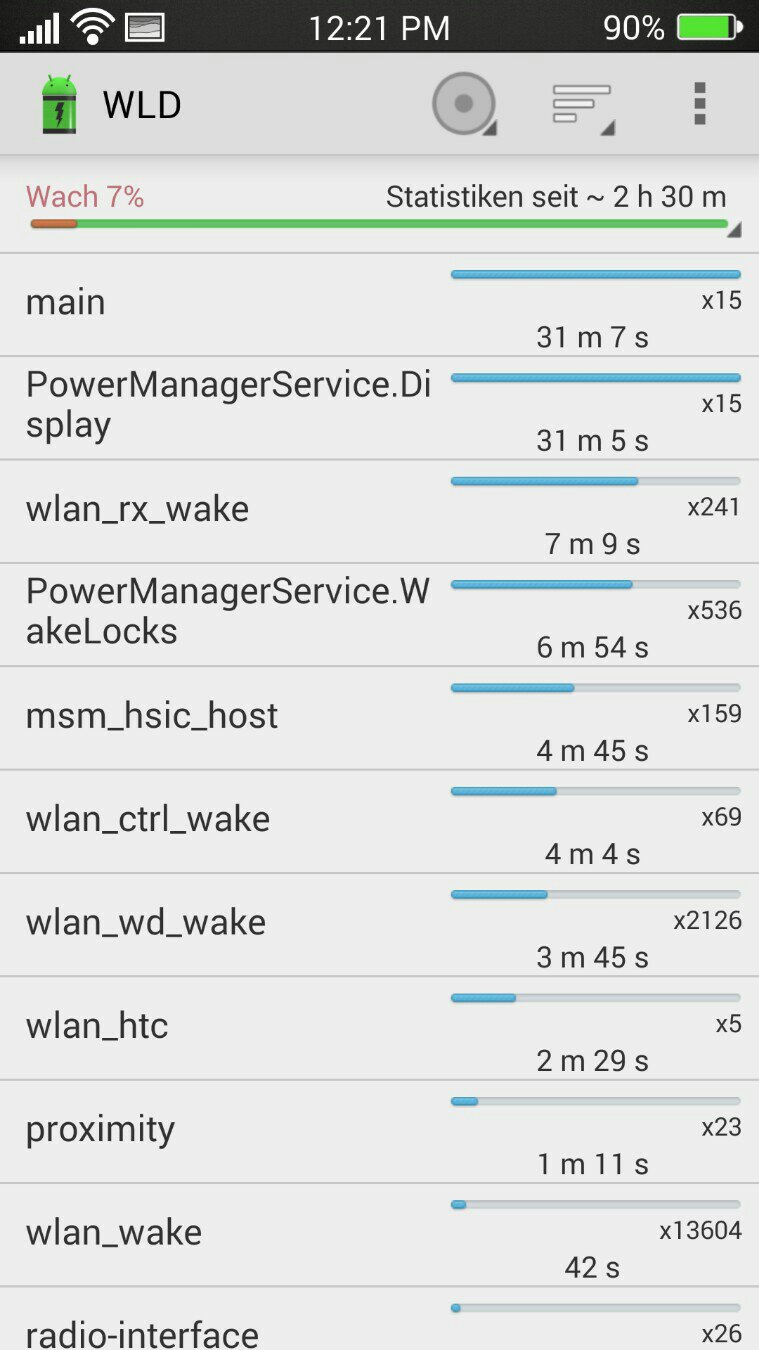The width and height of the screenshot is (759, 1350).
Task: Select the wlan_rx_wake row
Action: [x=379, y=511]
